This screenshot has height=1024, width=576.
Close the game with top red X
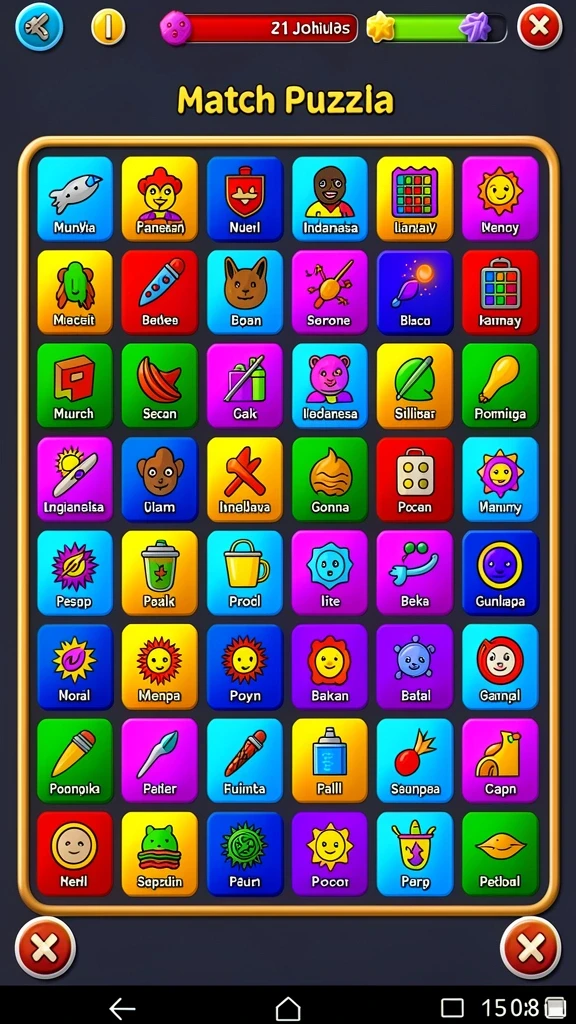[x=539, y=27]
